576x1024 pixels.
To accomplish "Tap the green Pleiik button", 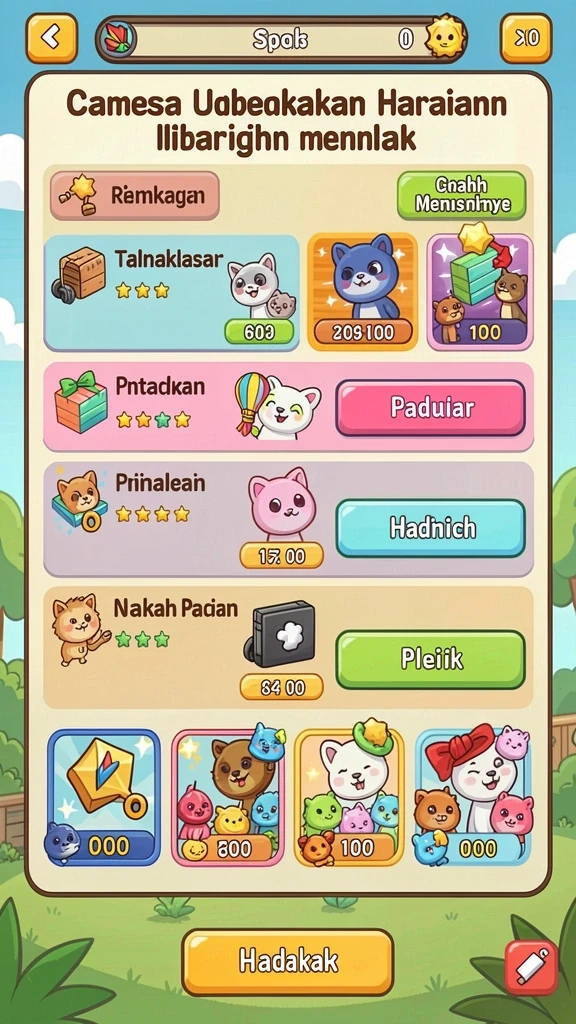I will [x=431, y=660].
